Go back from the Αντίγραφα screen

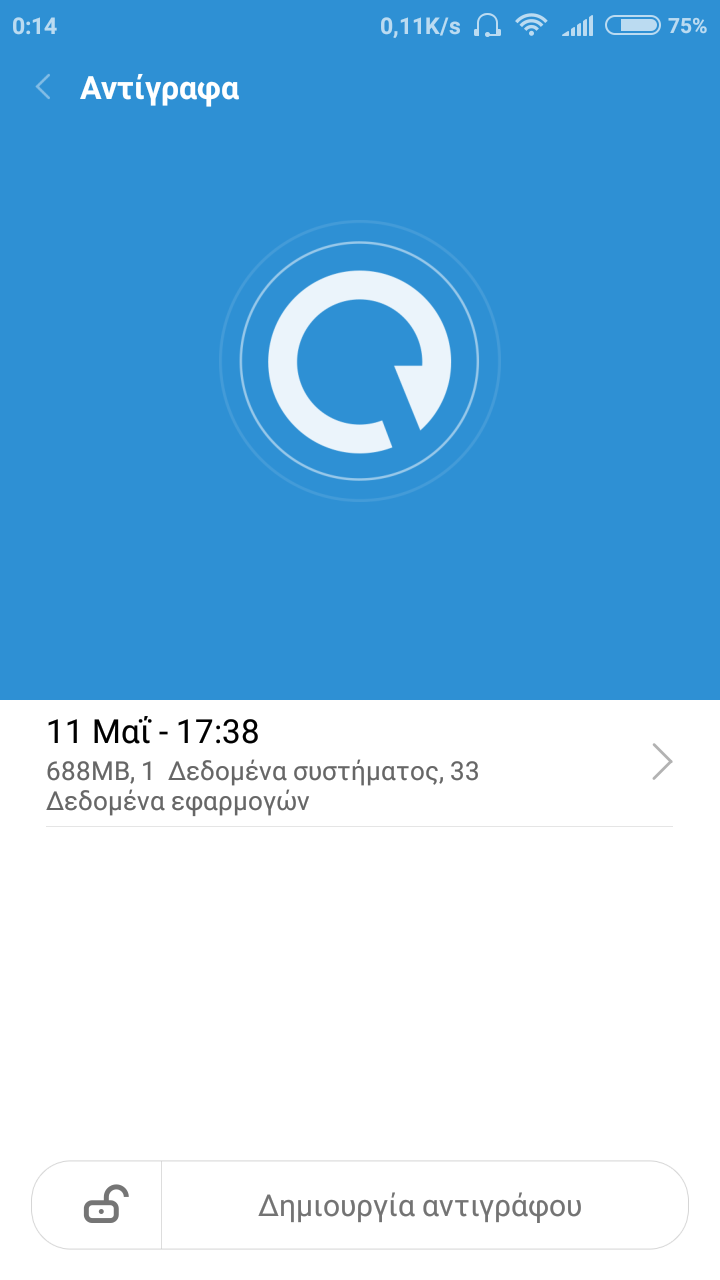(x=43, y=88)
